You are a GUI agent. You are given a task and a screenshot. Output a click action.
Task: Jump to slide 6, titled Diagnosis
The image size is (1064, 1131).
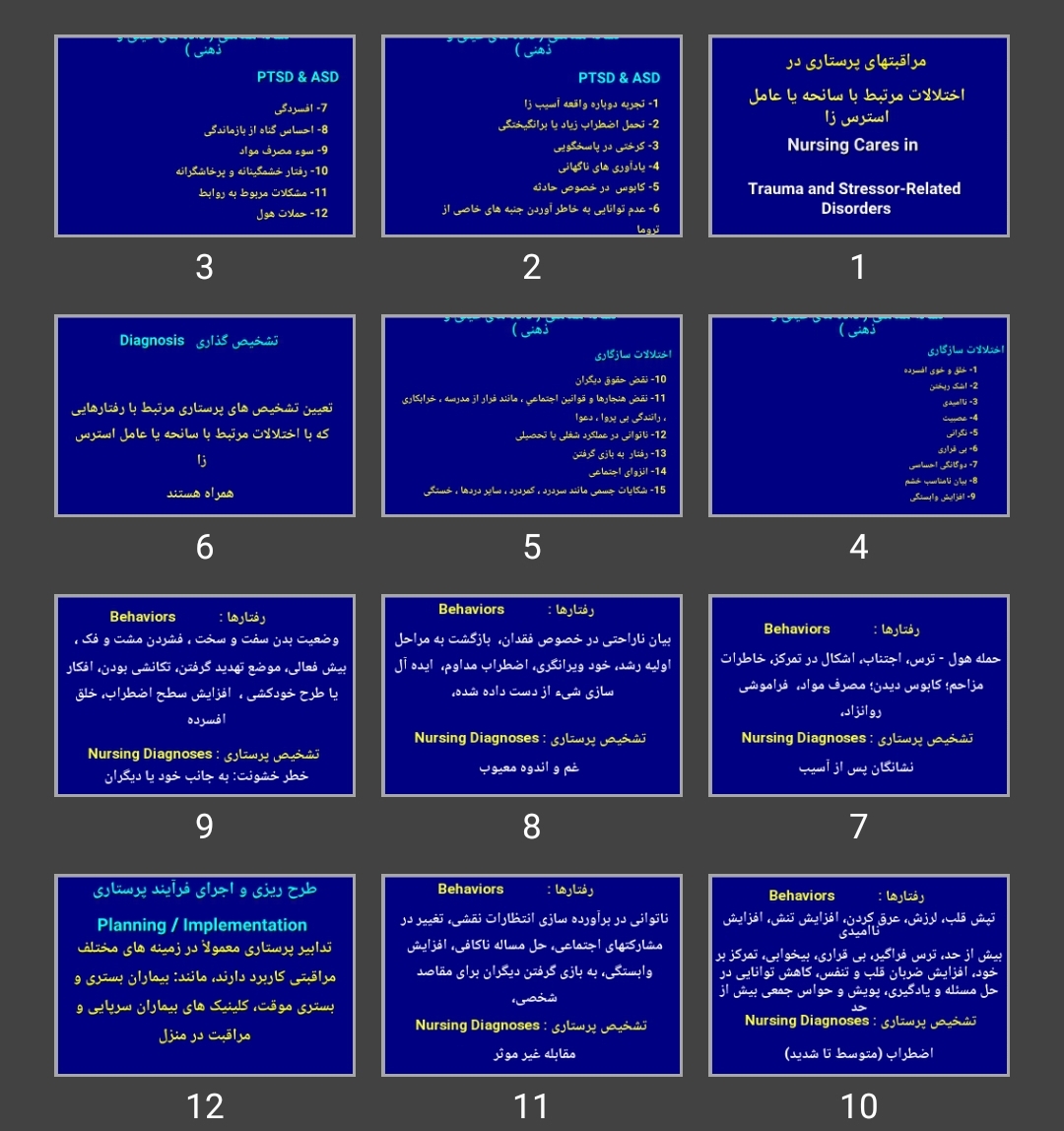coord(205,416)
